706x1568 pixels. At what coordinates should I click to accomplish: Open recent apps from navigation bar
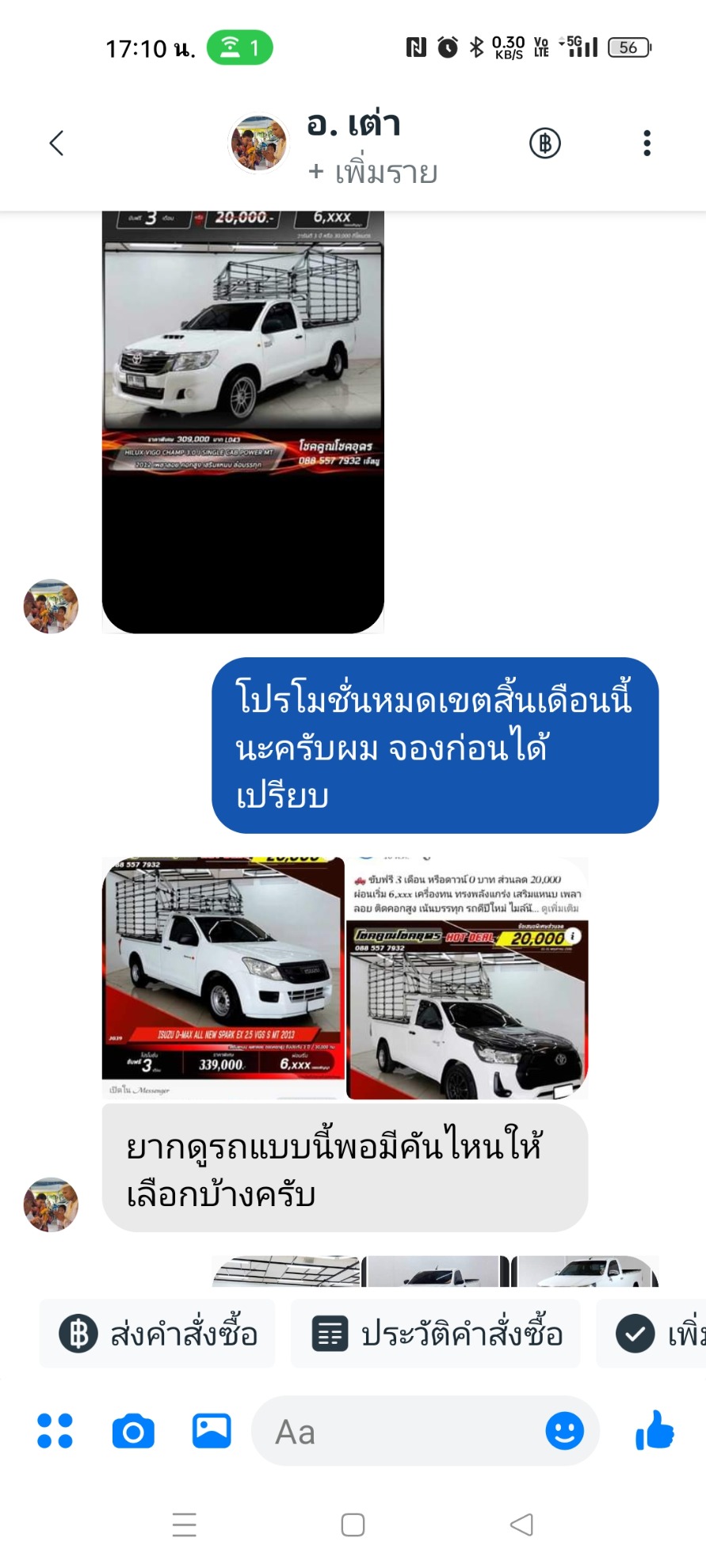pos(184,1524)
